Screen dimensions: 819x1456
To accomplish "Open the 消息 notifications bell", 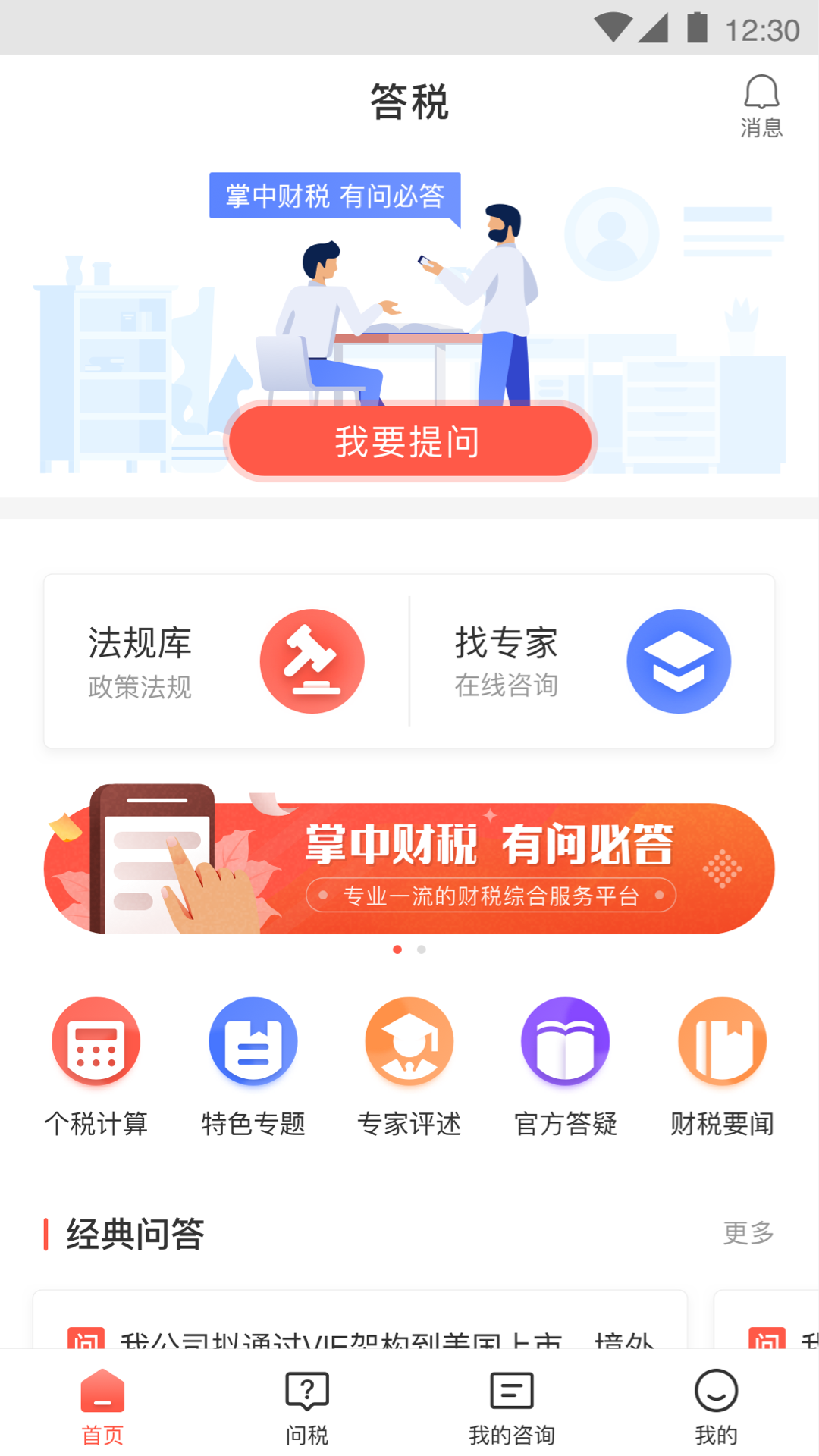I will pos(761,106).
